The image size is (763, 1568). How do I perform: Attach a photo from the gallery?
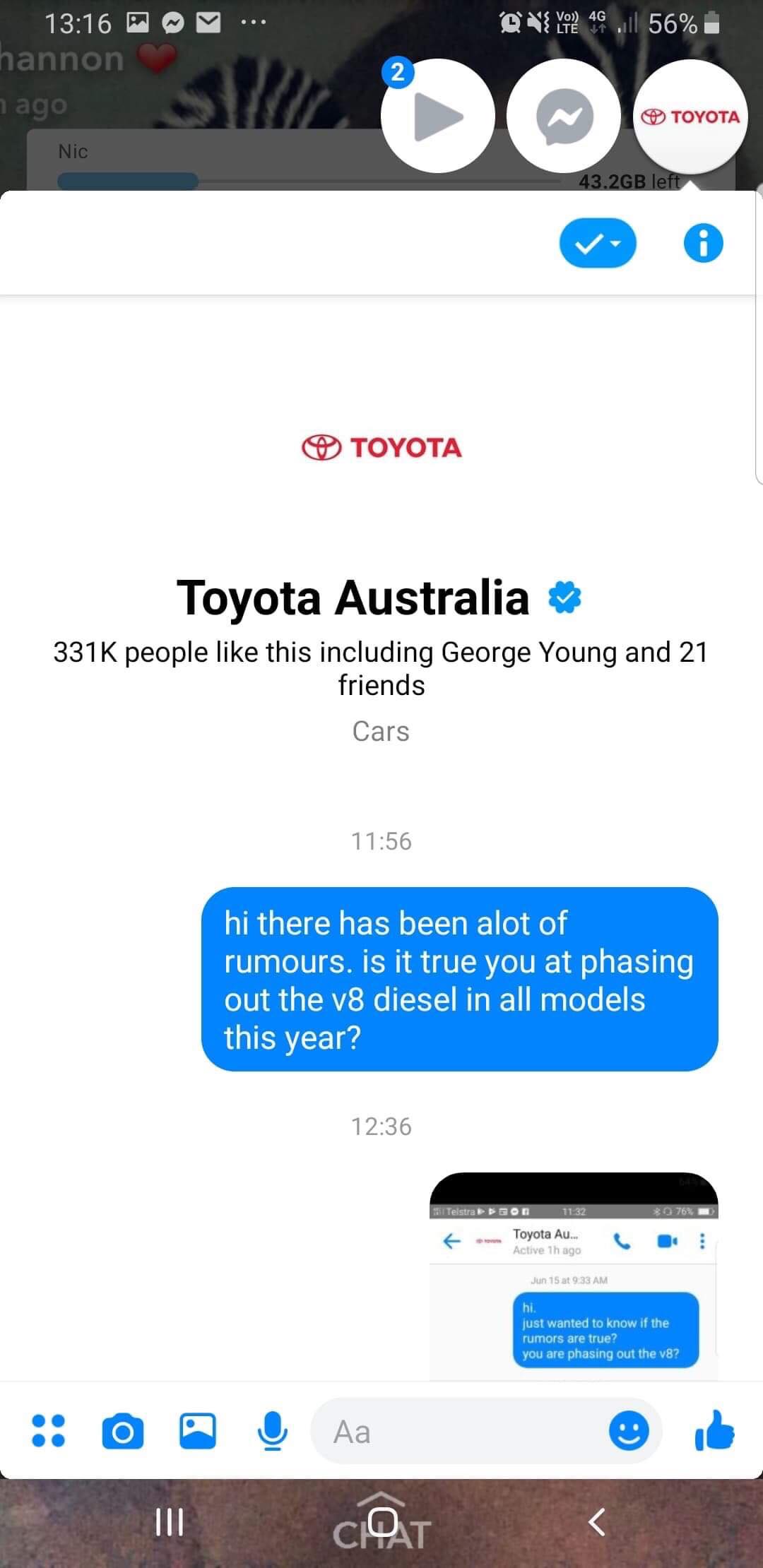198,1431
